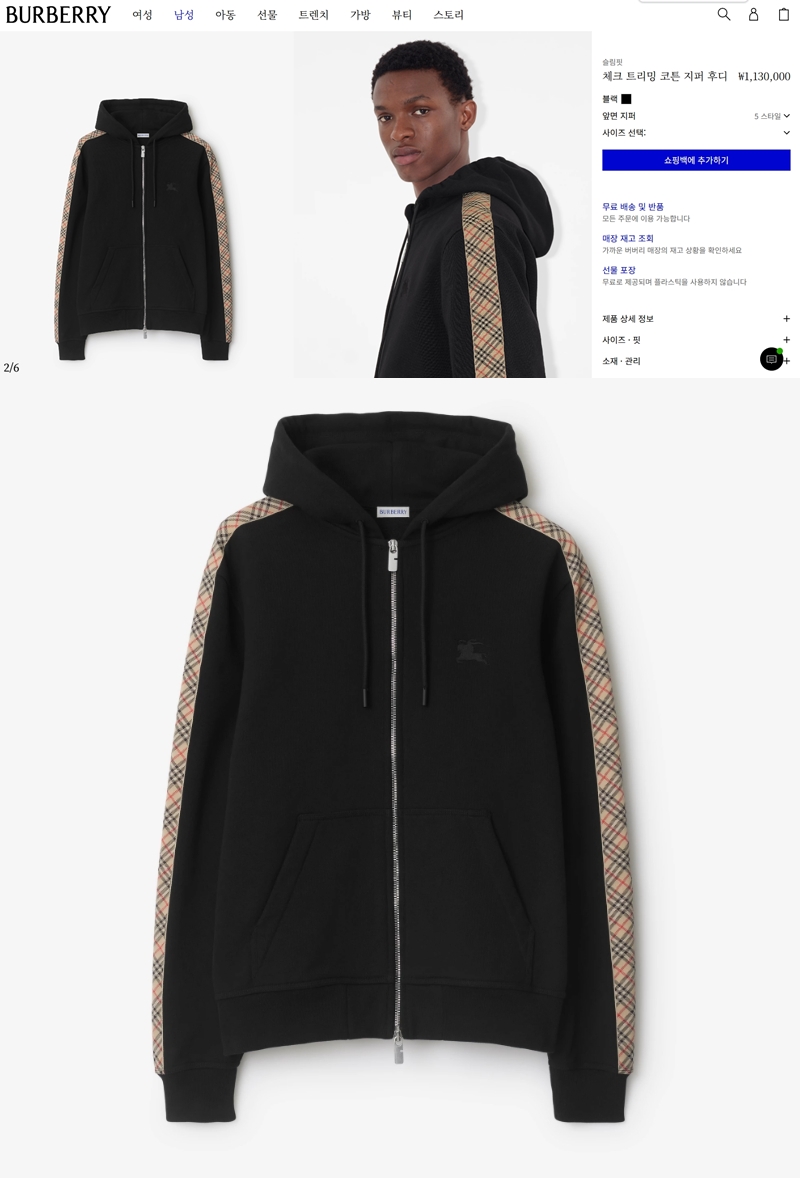The width and height of the screenshot is (800, 1178).
Task: Go to Burberry home via logo
Action: pos(58,15)
